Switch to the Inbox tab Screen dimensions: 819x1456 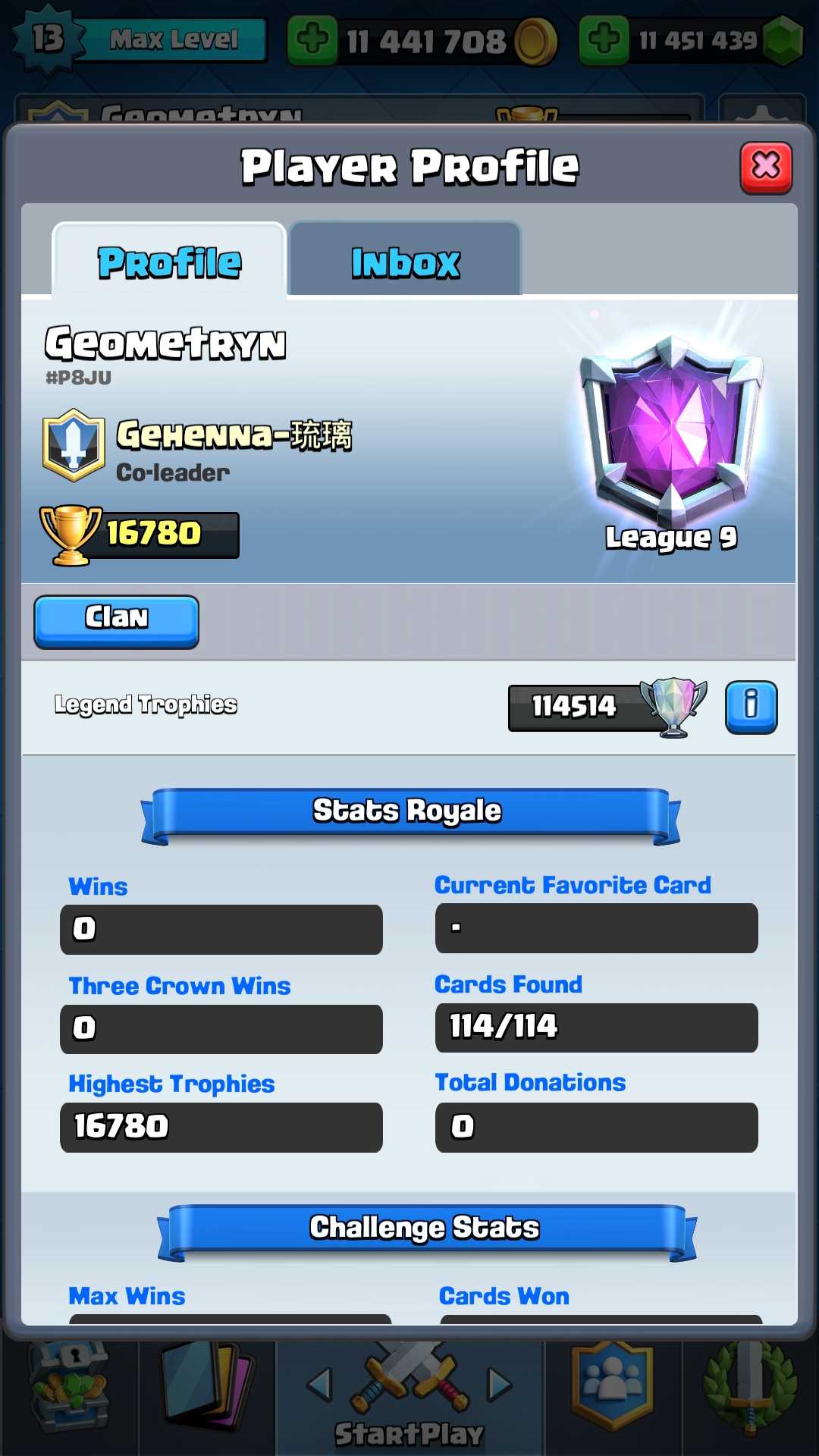(405, 262)
